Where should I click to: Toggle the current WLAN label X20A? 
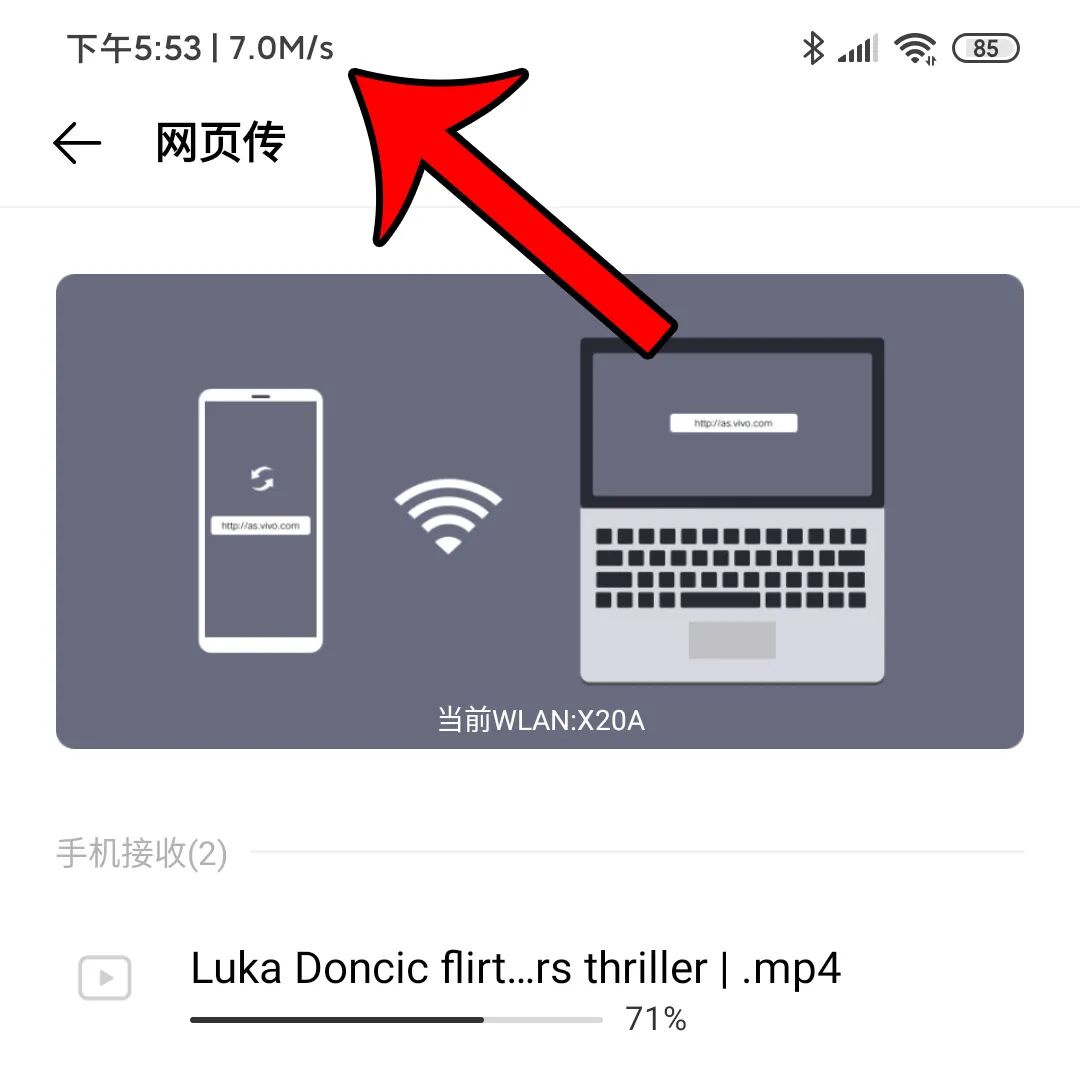[x=540, y=719]
